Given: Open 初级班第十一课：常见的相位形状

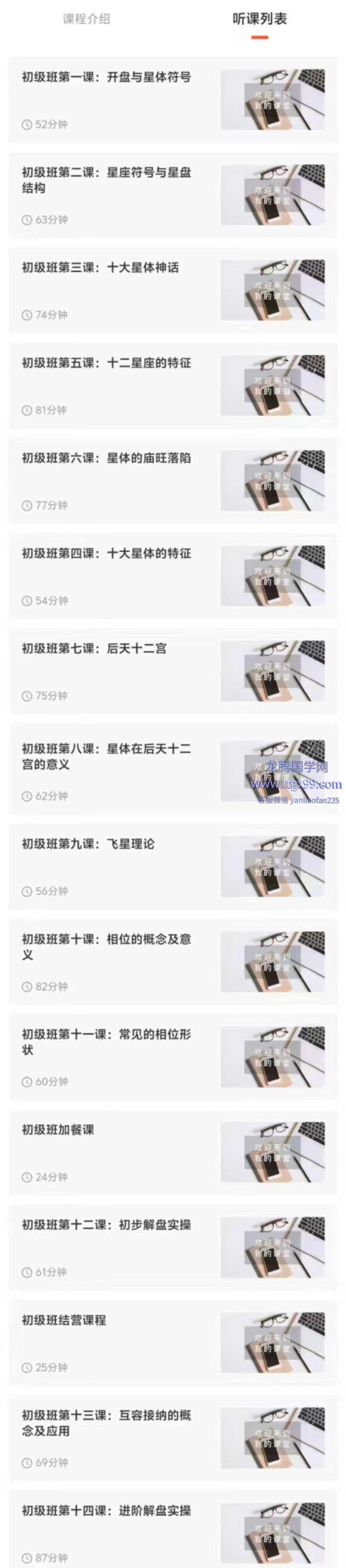Looking at the screenshot, I should (106, 1042).
